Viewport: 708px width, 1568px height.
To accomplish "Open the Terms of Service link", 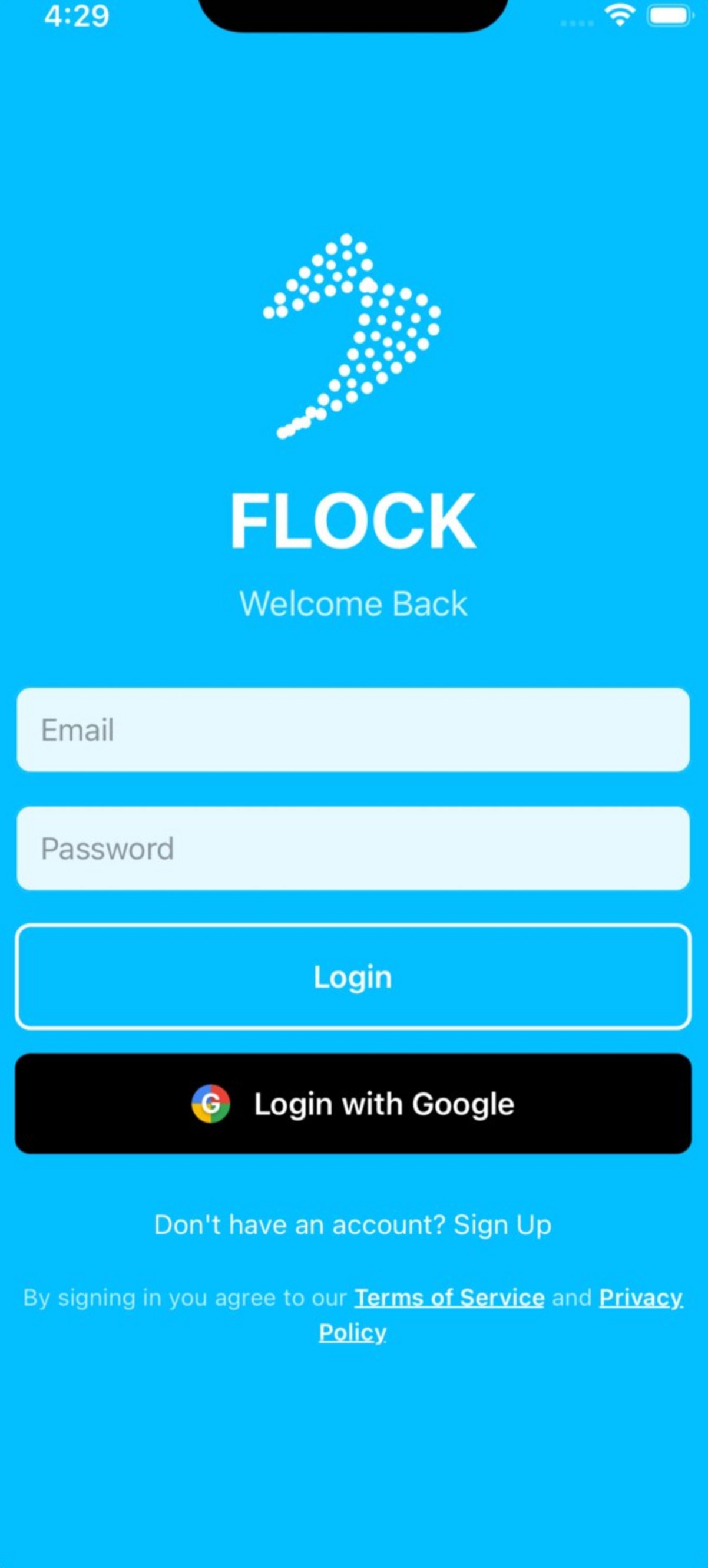I will click(449, 1297).
